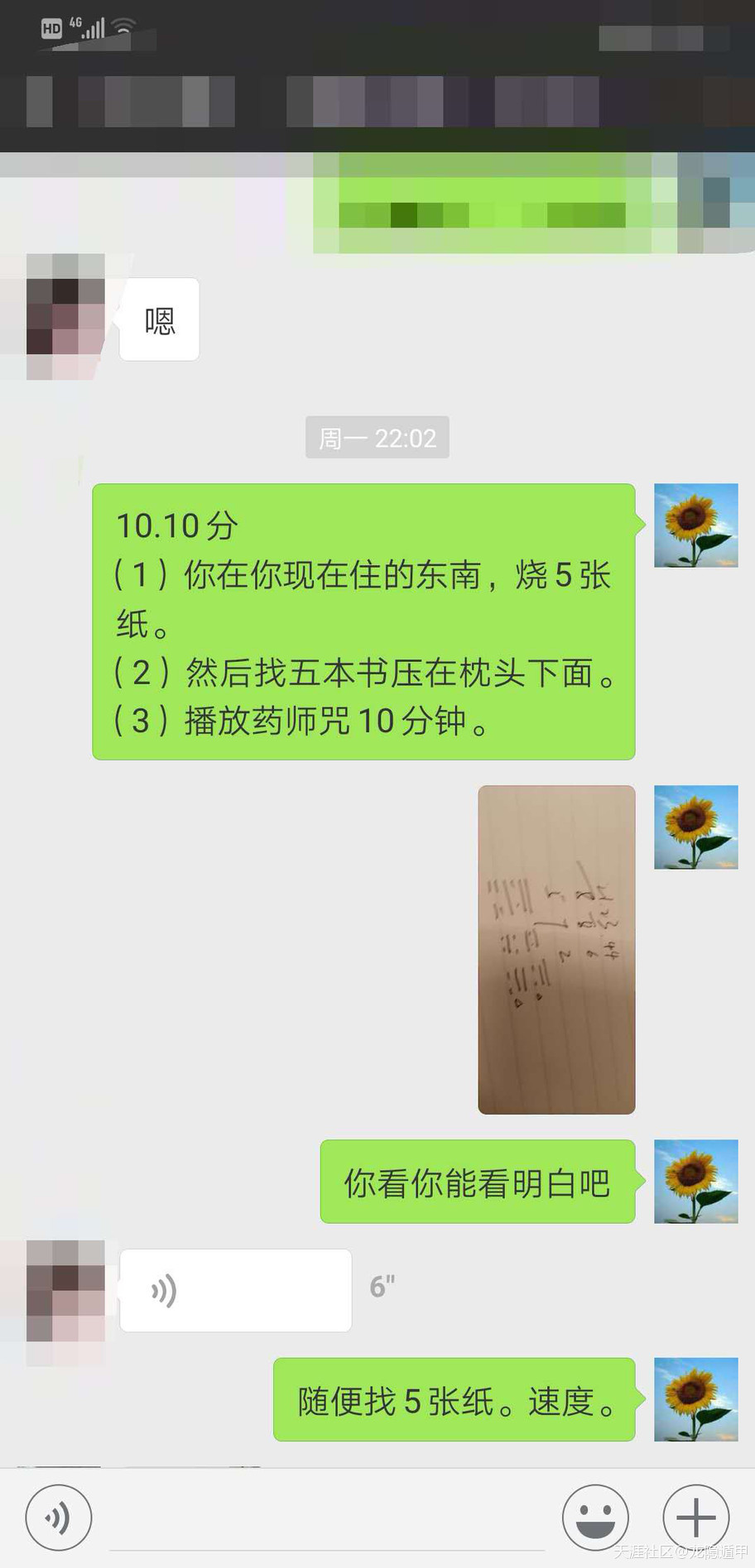
Task: Open sunflower avatar beside "随便找5张纸" message
Action: coord(695,1398)
